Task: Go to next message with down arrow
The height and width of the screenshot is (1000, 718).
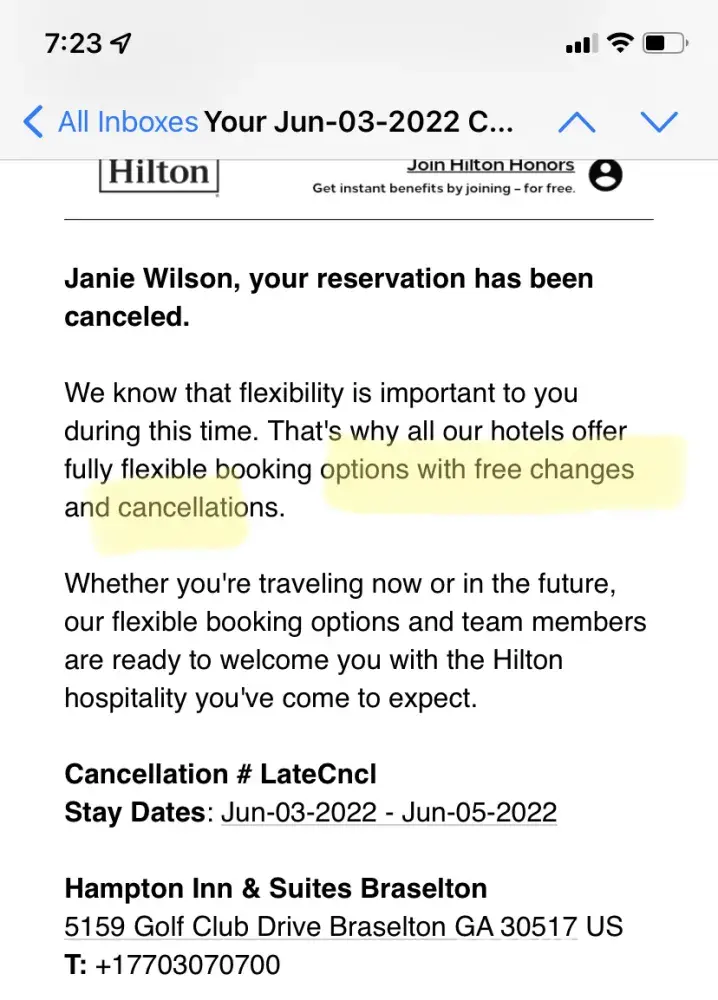Action: (x=658, y=123)
